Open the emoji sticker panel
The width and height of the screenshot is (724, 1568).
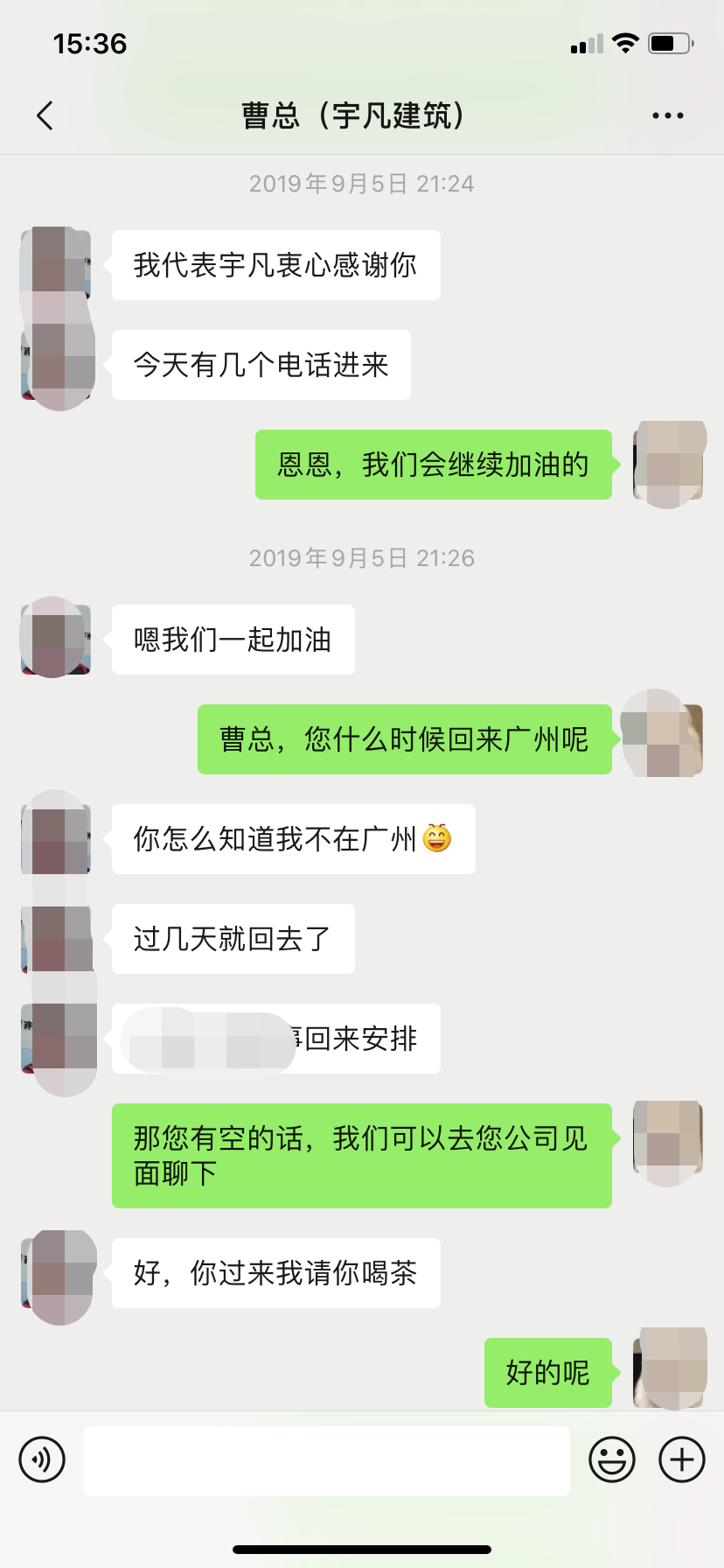click(x=612, y=1460)
